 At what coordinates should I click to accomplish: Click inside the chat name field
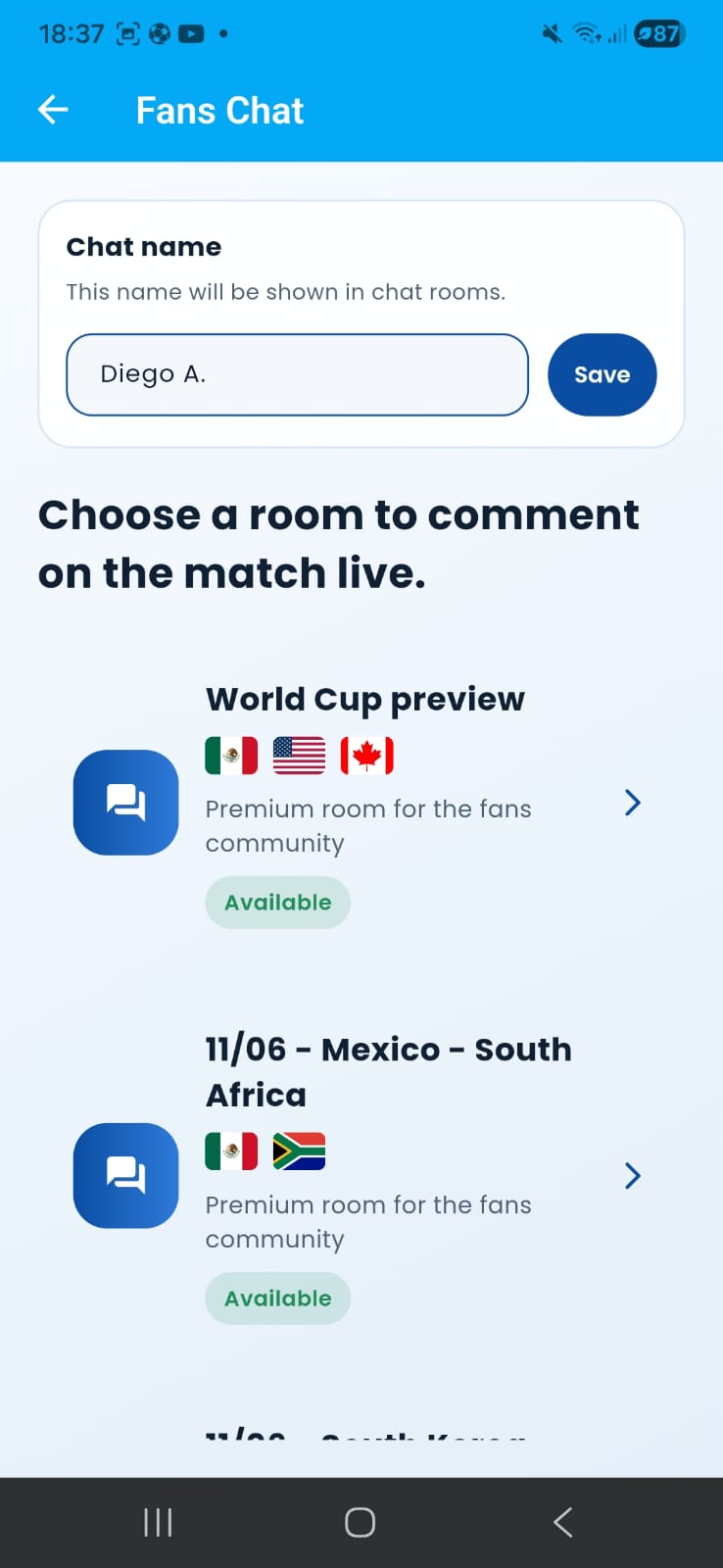coord(296,374)
